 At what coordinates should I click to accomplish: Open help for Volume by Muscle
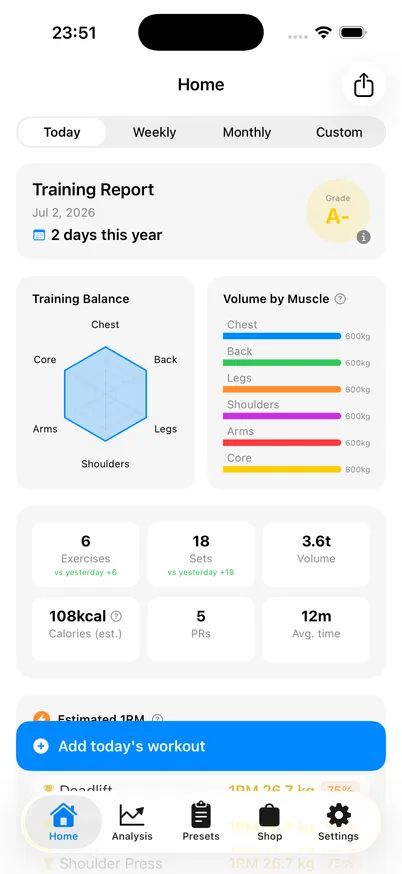pos(340,299)
